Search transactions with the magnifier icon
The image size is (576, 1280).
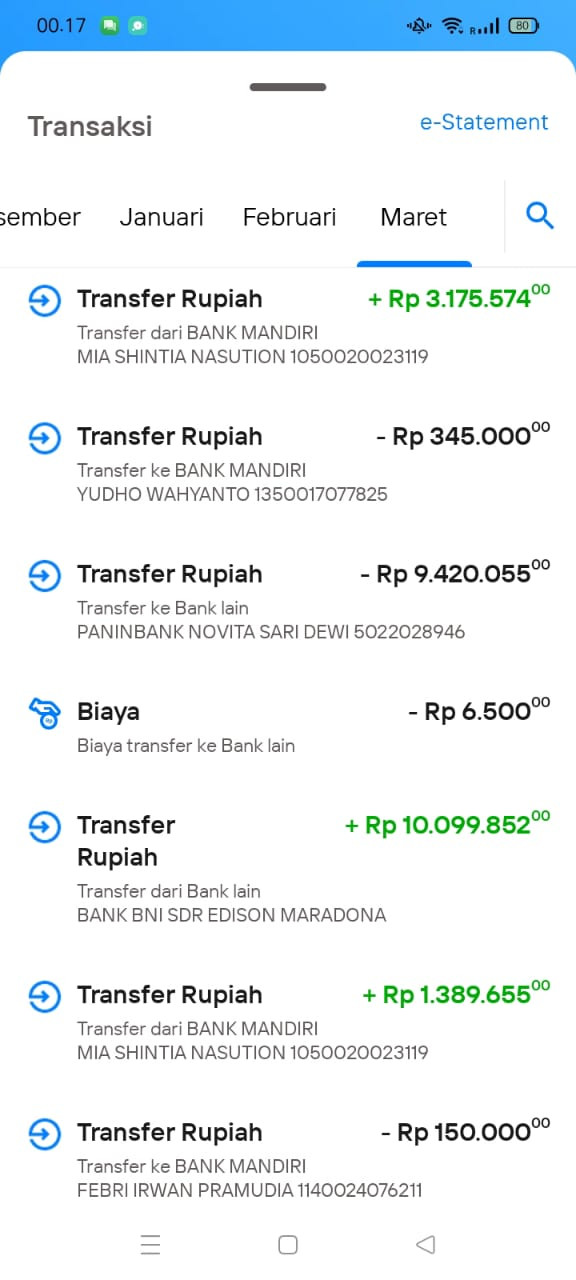point(540,215)
